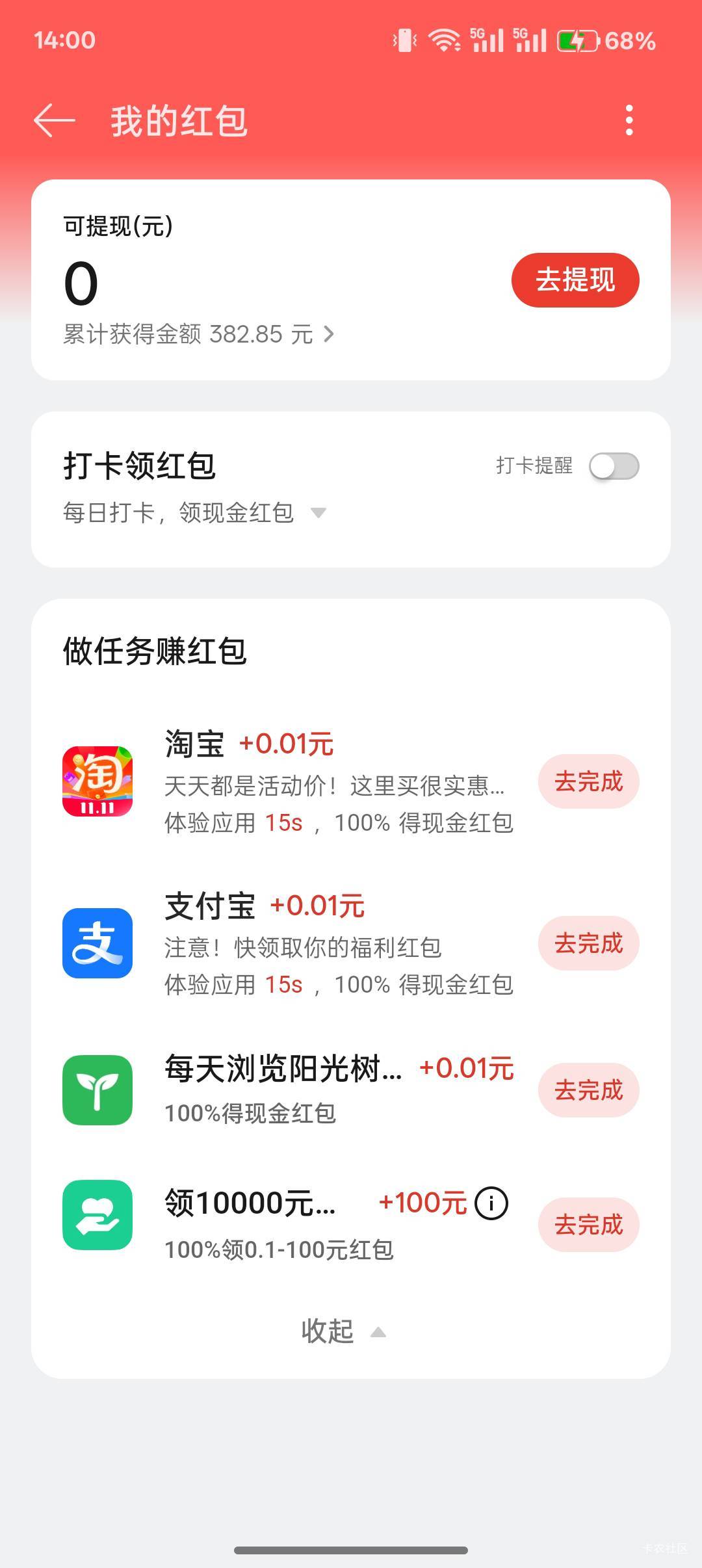Open 累计获得金额 382.85 元 details
The image size is (702, 1568).
198,335
